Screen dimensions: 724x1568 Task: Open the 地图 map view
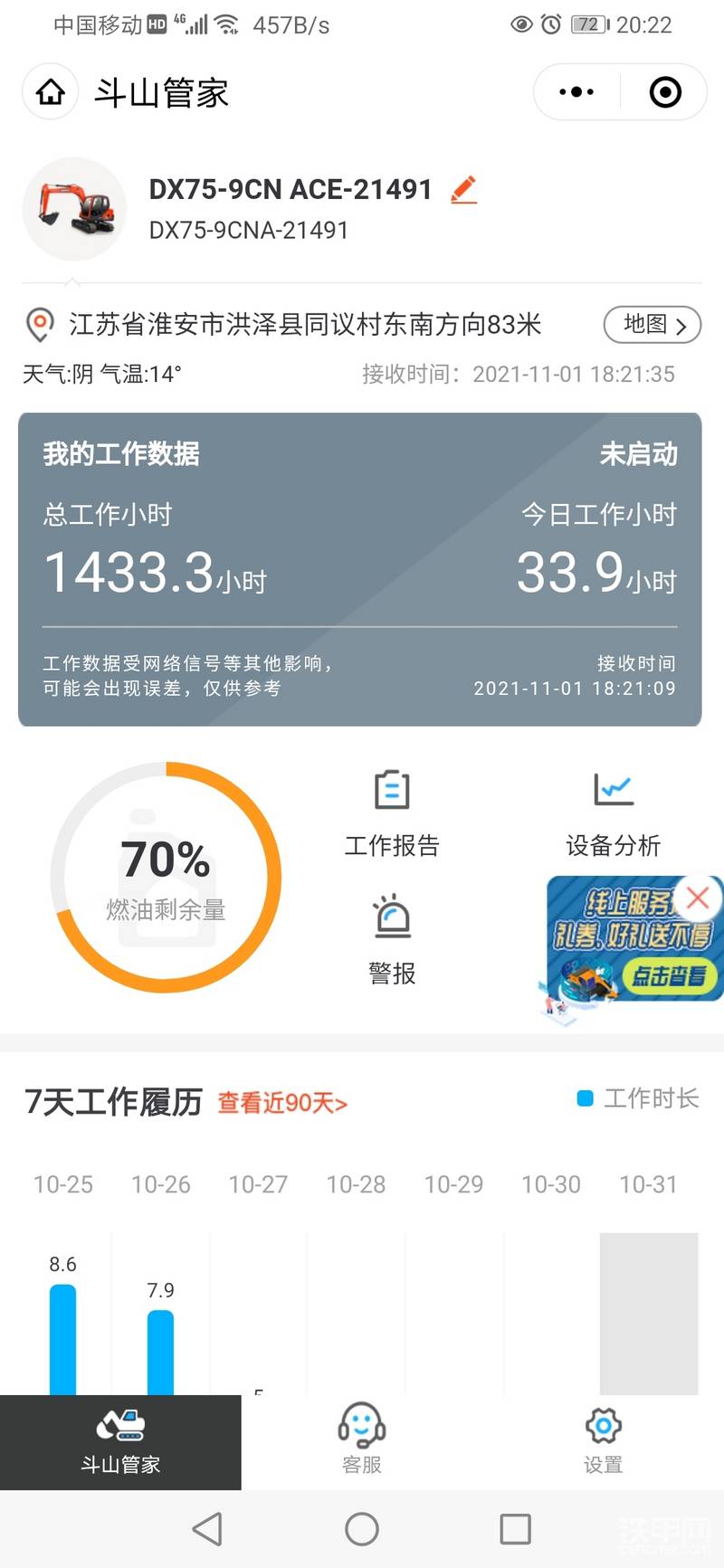[x=653, y=325]
